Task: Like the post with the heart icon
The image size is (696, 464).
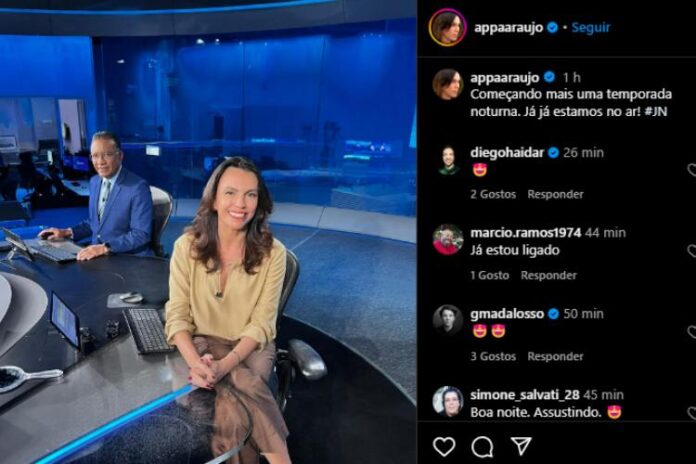Action: point(444,446)
